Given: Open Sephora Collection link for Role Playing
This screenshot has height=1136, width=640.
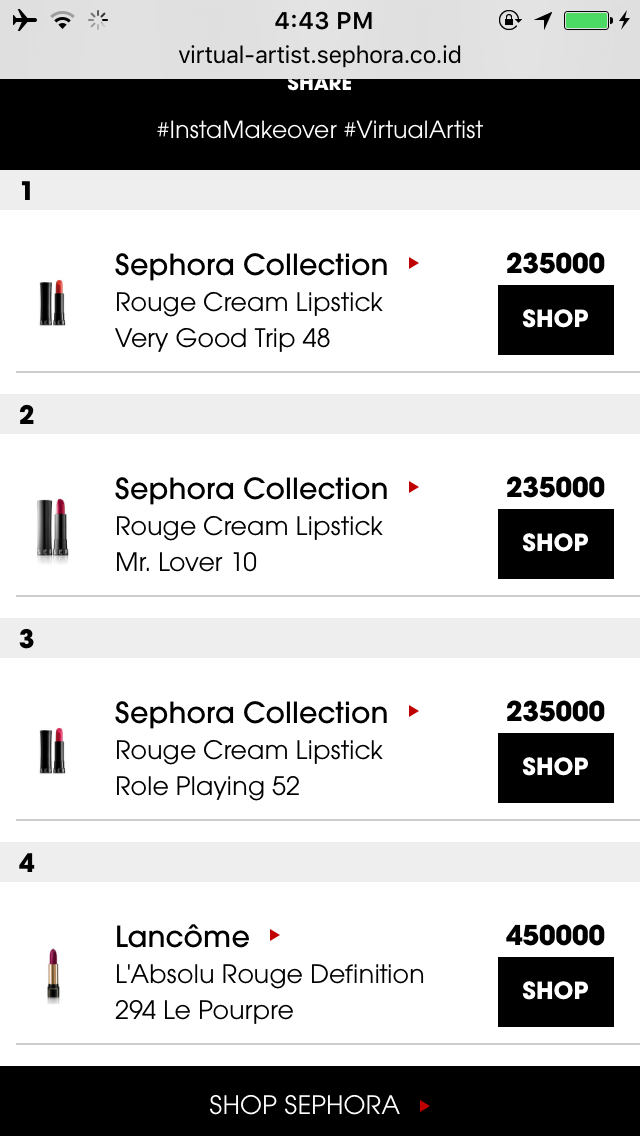Looking at the screenshot, I should click(x=252, y=713).
